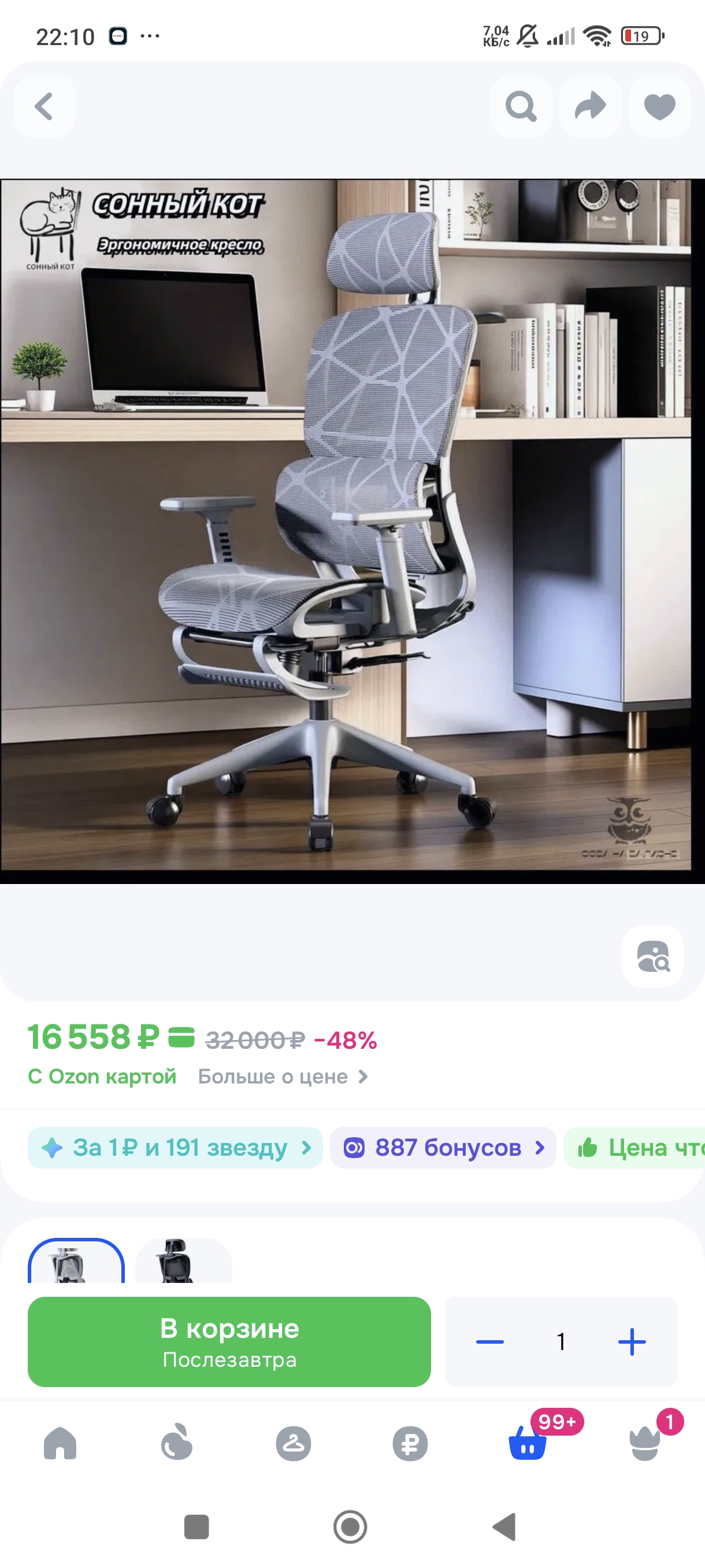Go back with the top-left arrow
The height and width of the screenshot is (1568, 705).
(x=44, y=106)
